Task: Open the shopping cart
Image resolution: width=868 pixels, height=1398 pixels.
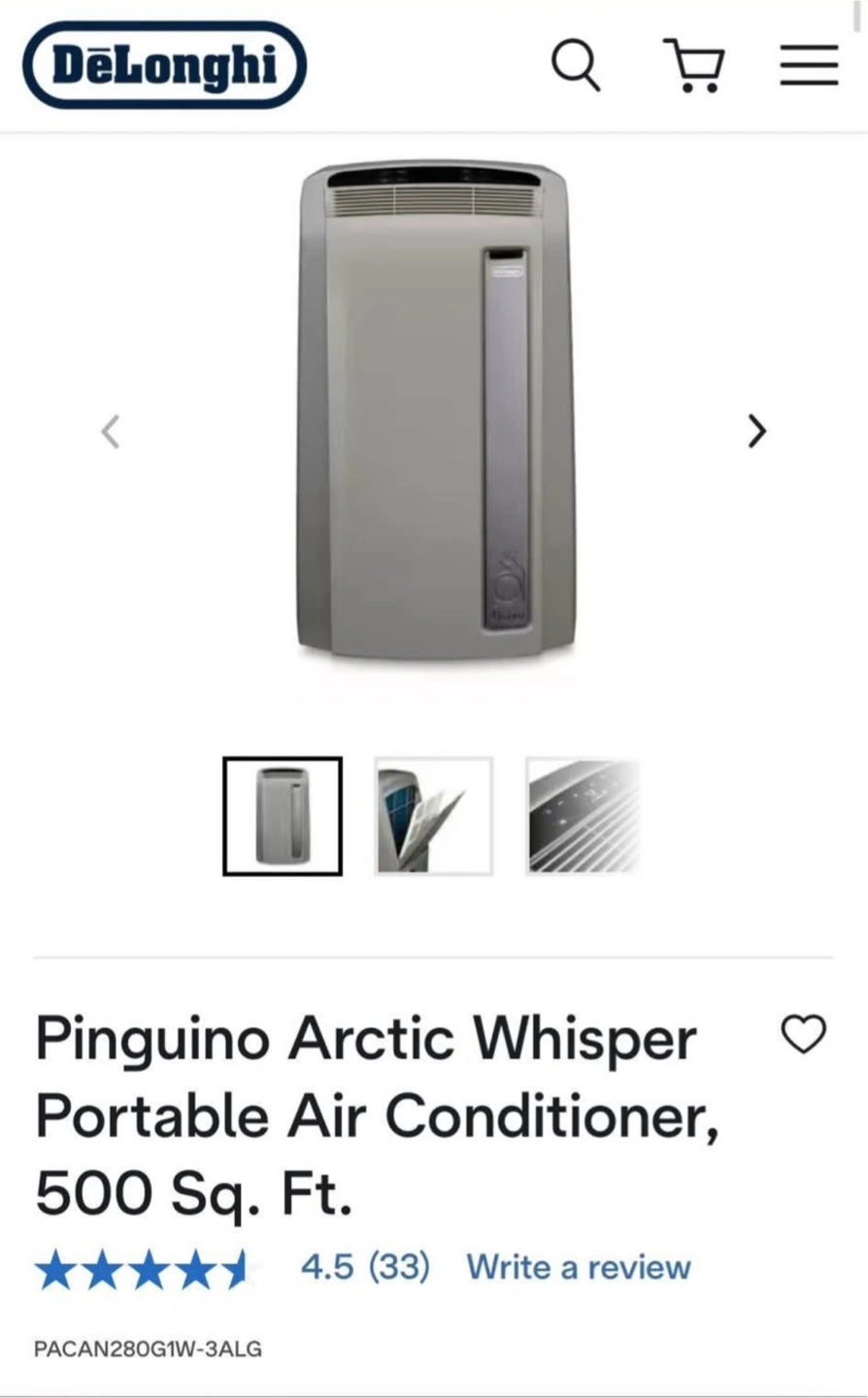Action: click(x=694, y=65)
